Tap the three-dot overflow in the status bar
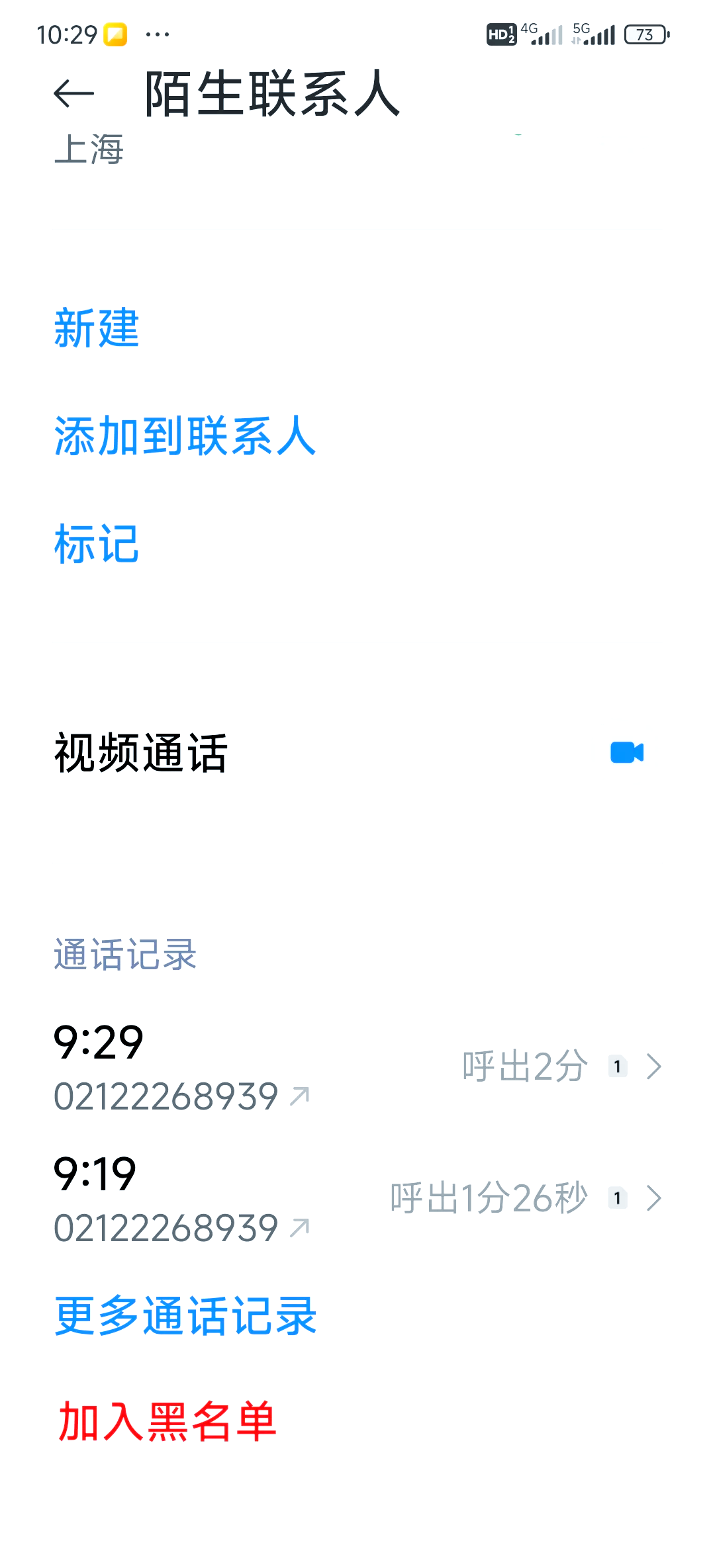Screen dimensions: 715x1568 pos(158,34)
